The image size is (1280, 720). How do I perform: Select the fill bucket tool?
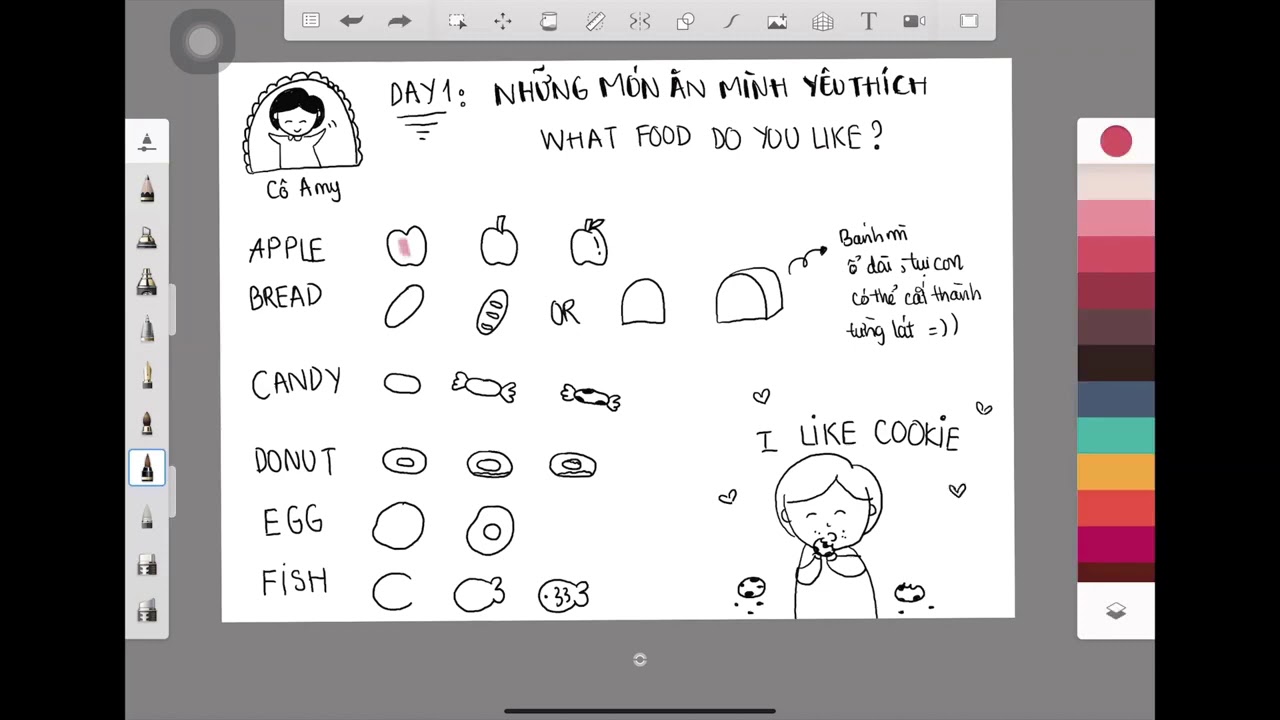[x=549, y=21]
